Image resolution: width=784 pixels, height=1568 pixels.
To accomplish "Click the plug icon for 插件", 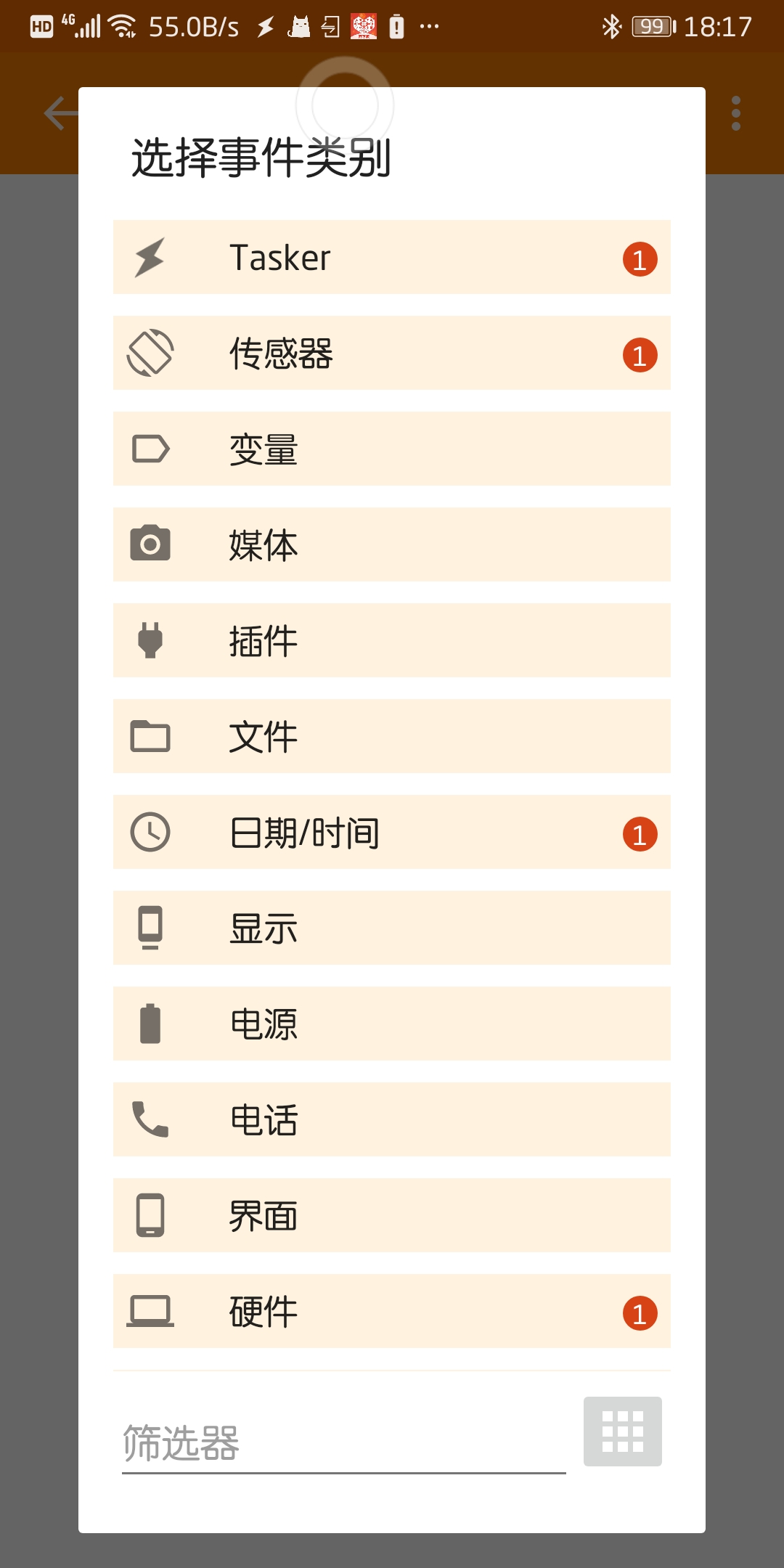I will 150,641.
